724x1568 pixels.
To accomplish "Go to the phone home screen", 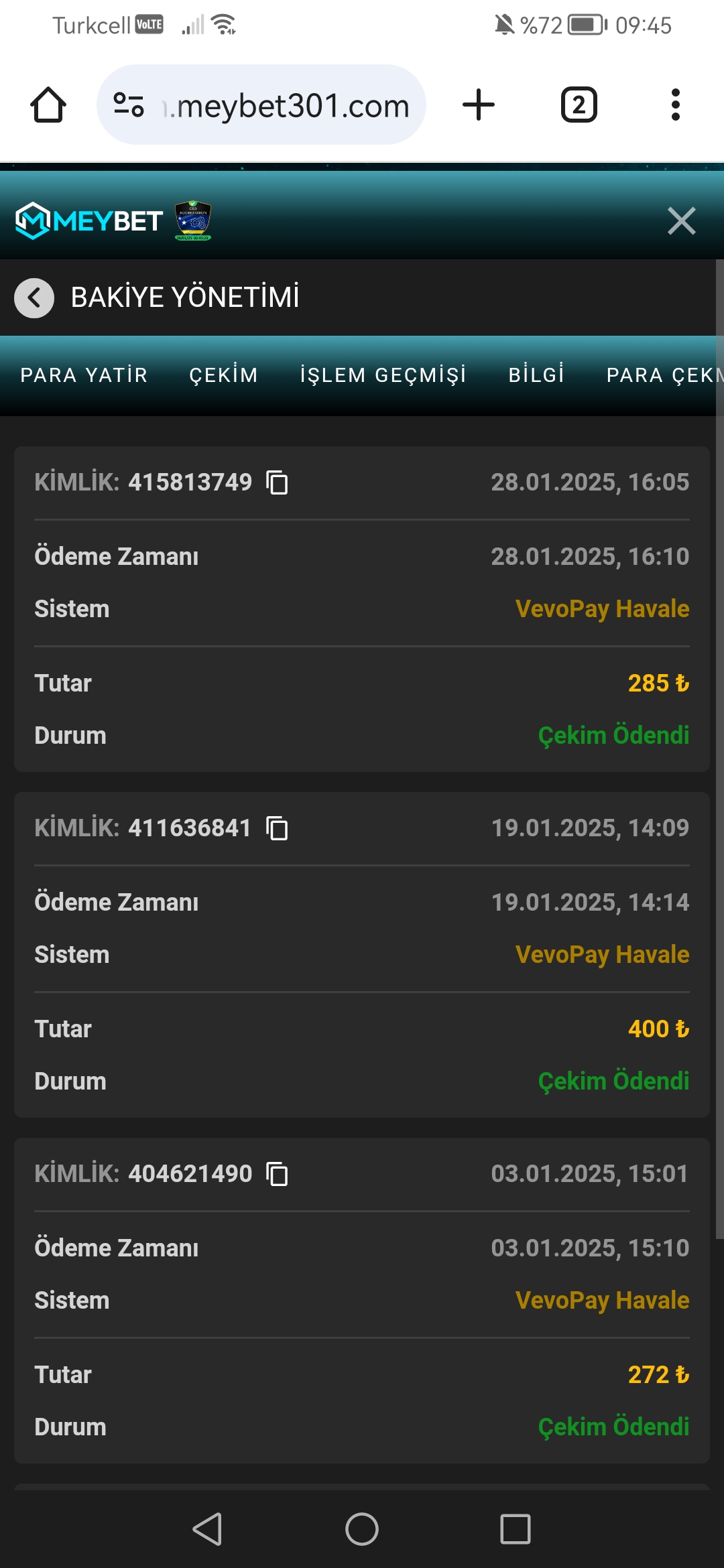I will 362,1529.
